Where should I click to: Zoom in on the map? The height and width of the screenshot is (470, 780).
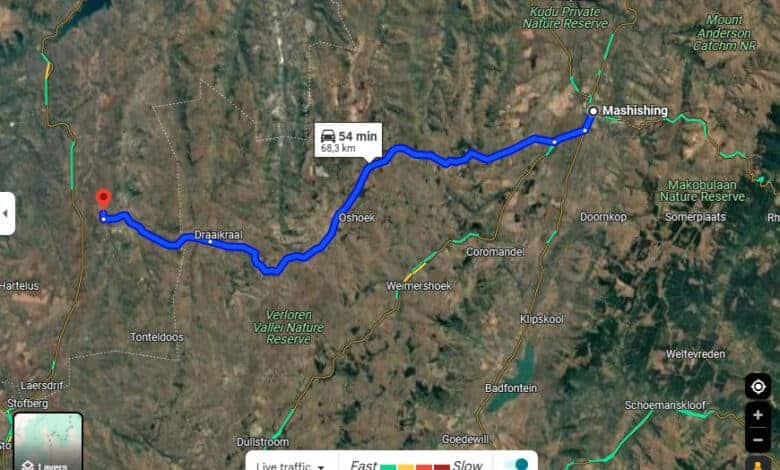click(x=757, y=415)
